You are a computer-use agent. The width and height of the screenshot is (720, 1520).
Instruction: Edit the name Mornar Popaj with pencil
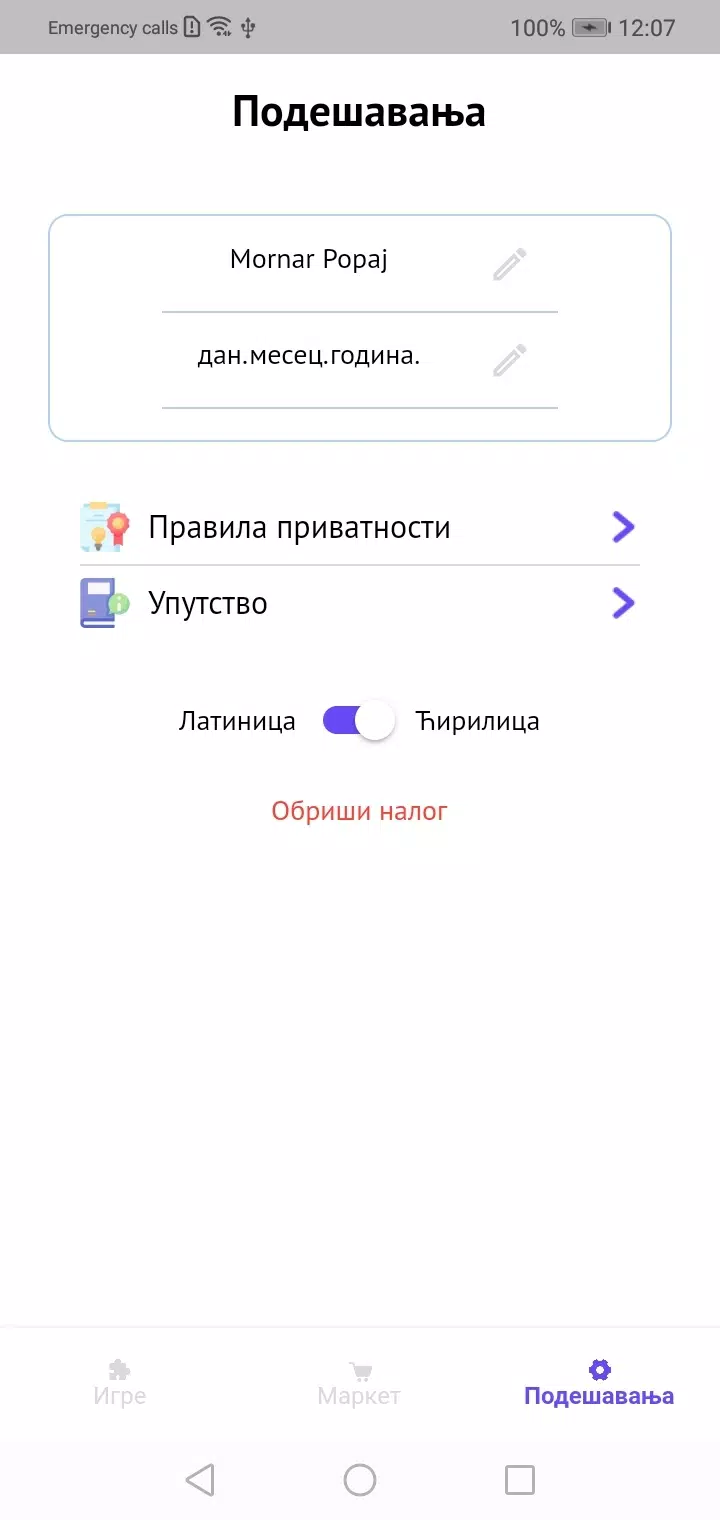coord(509,264)
